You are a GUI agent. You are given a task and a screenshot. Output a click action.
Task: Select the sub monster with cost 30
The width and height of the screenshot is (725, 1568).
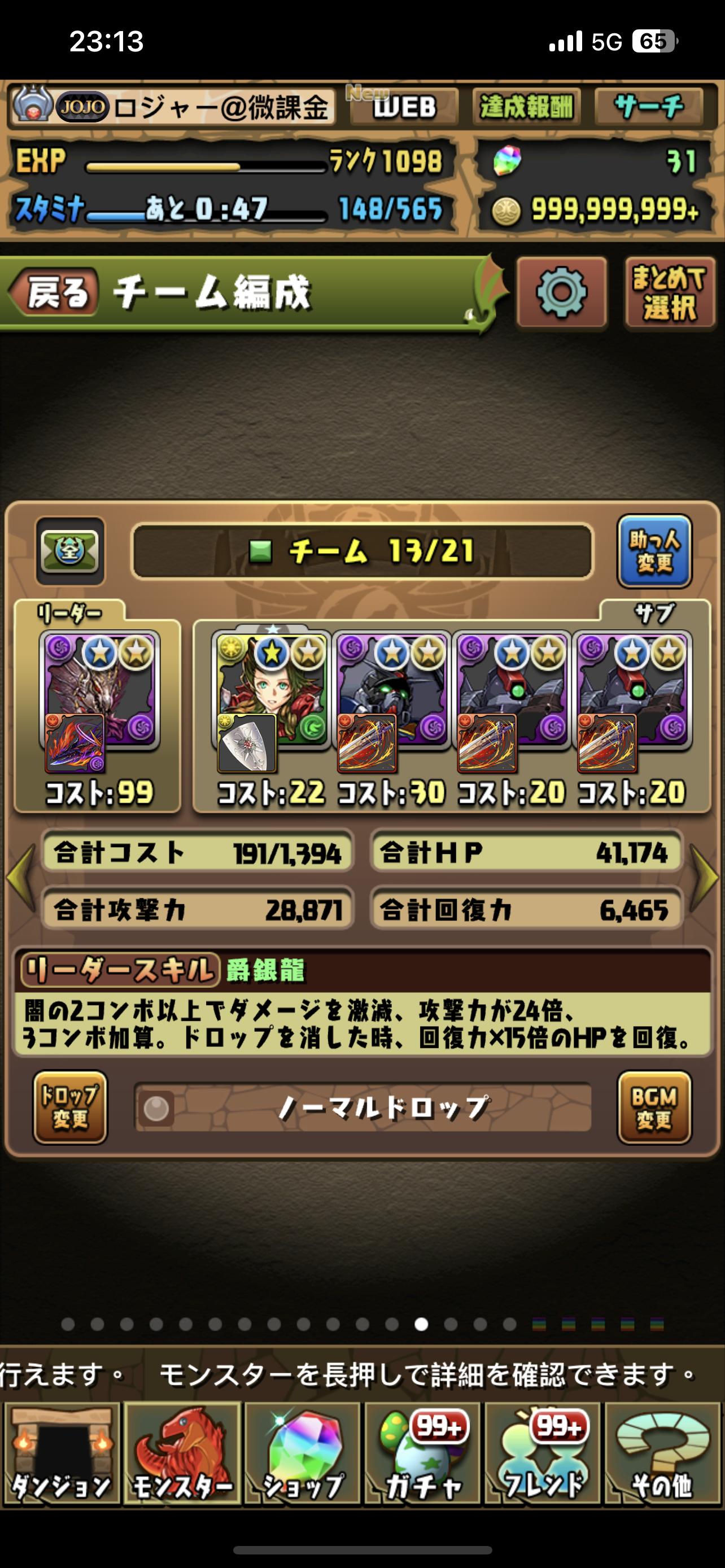tap(391, 700)
